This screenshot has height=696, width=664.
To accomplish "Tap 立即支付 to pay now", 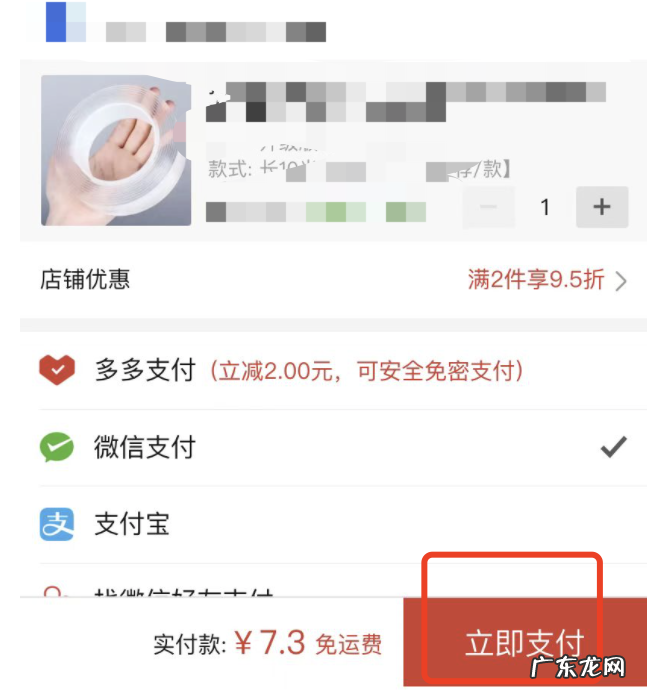I will pos(524,642).
